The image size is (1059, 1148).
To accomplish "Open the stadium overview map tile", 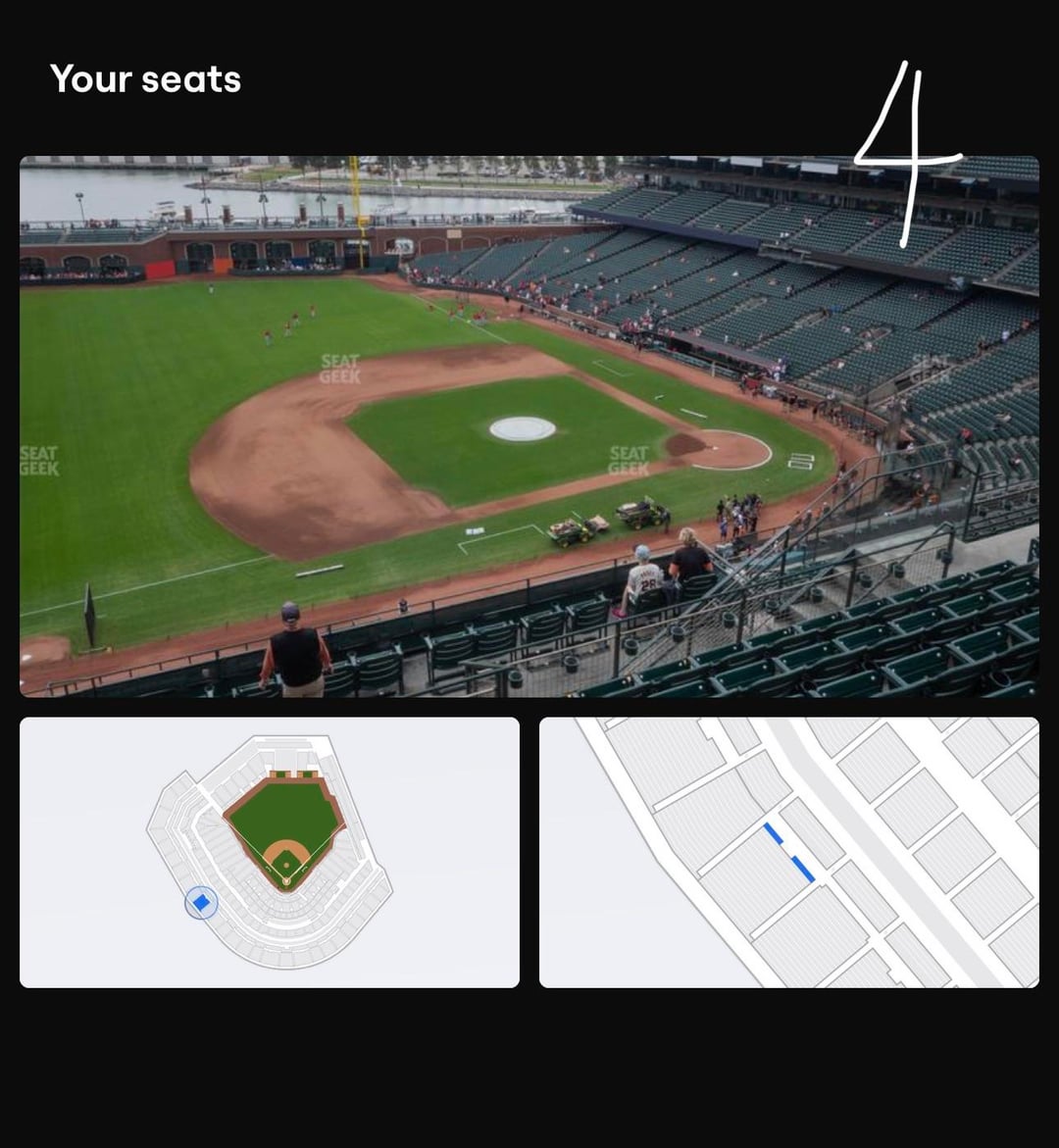I will [x=270, y=852].
